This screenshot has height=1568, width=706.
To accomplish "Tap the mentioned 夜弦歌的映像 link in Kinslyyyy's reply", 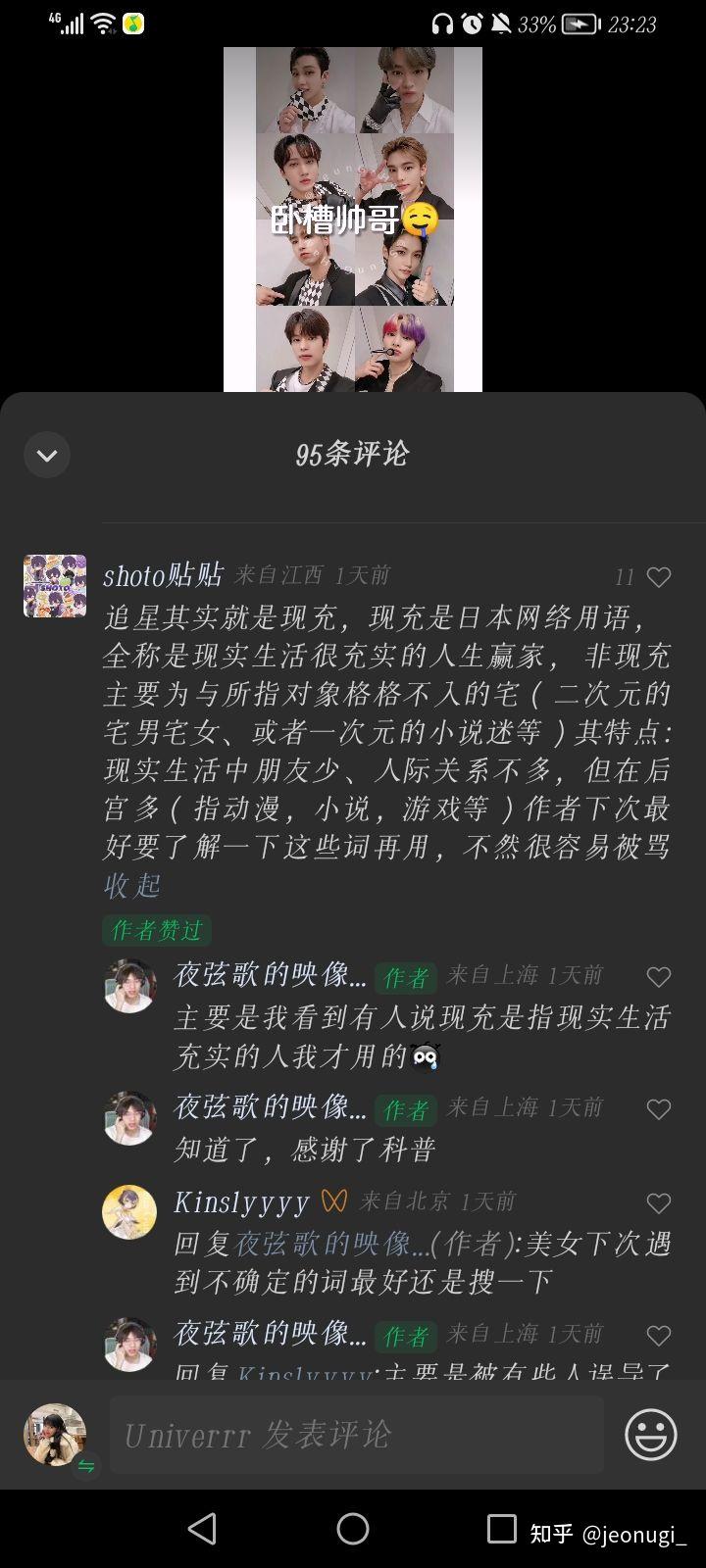I will pyautogui.click(x=332, y=1244).
